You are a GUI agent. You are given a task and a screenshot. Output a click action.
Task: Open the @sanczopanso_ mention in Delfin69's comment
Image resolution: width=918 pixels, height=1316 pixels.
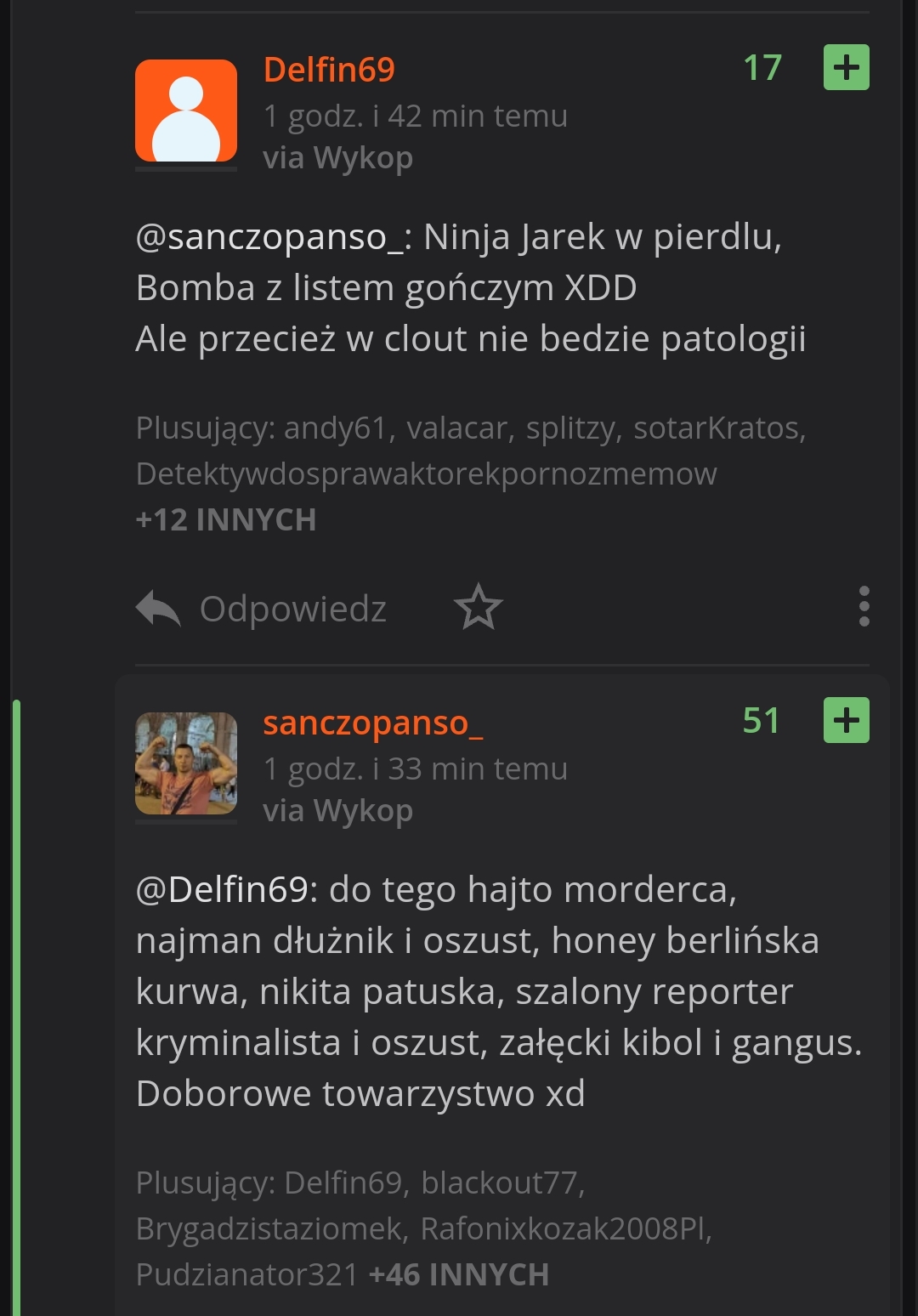point(272,237)
